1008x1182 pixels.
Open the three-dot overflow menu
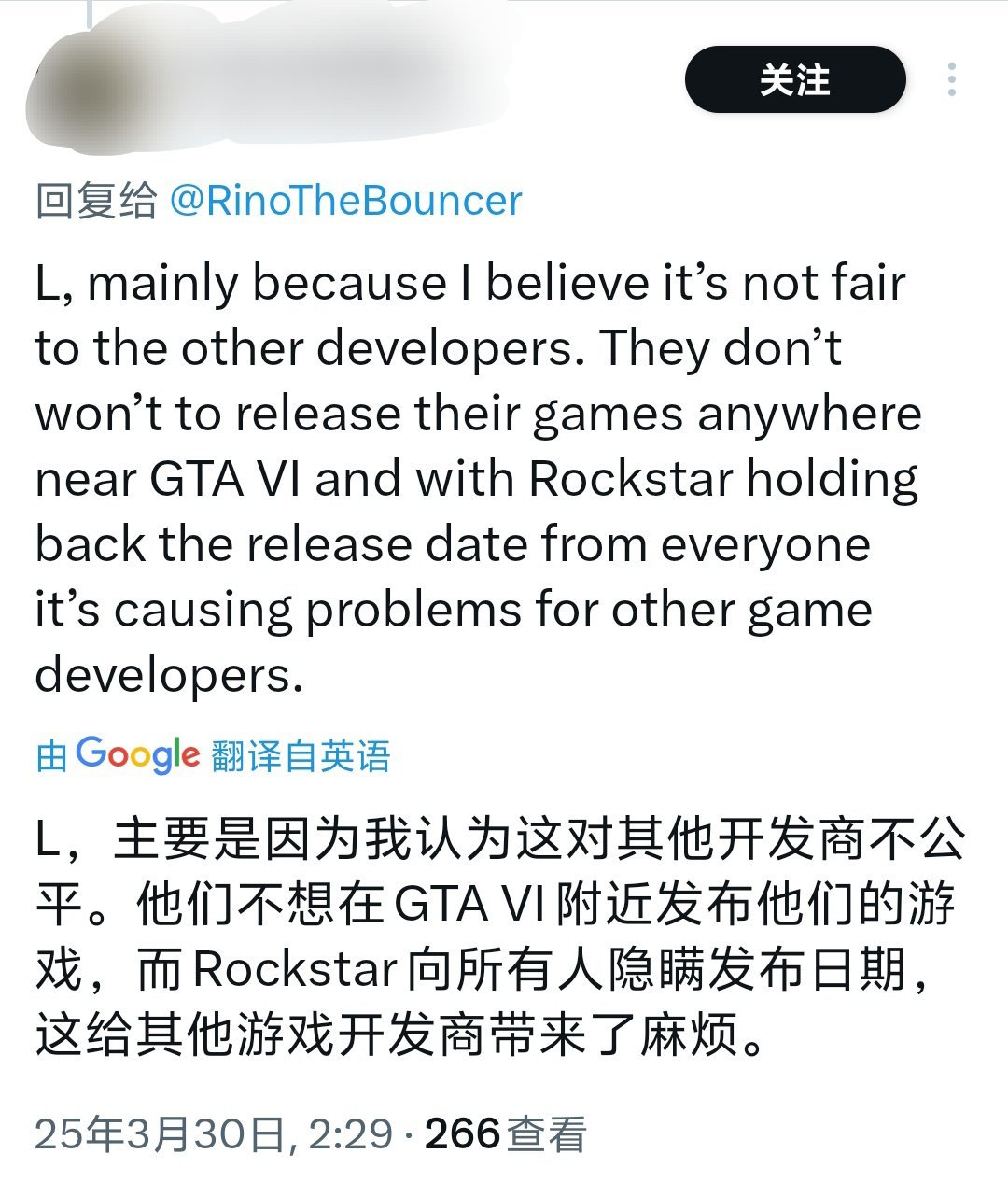tap(951, 80)
